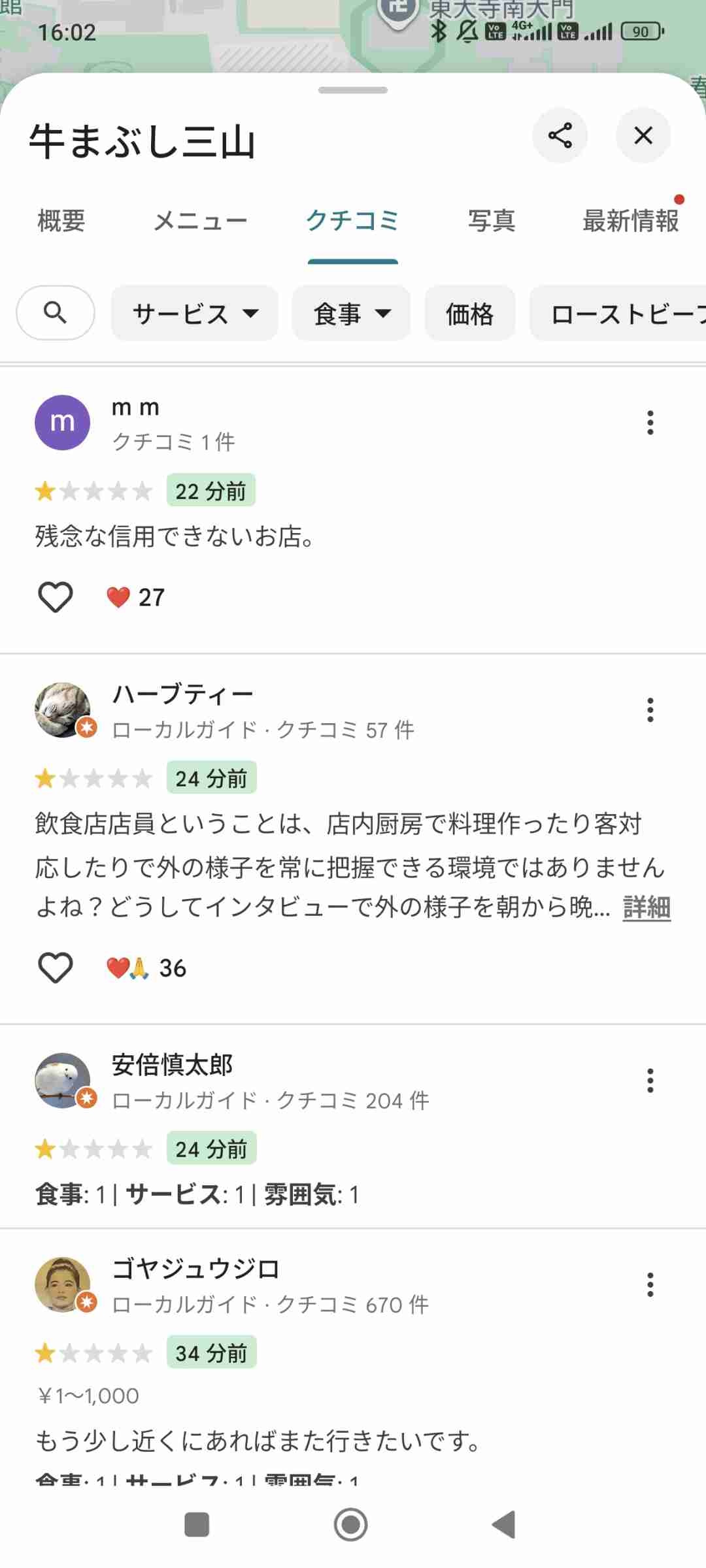Expand the サービス filter dropdown
The image size is (706, 1568).
tap(195, 314)
